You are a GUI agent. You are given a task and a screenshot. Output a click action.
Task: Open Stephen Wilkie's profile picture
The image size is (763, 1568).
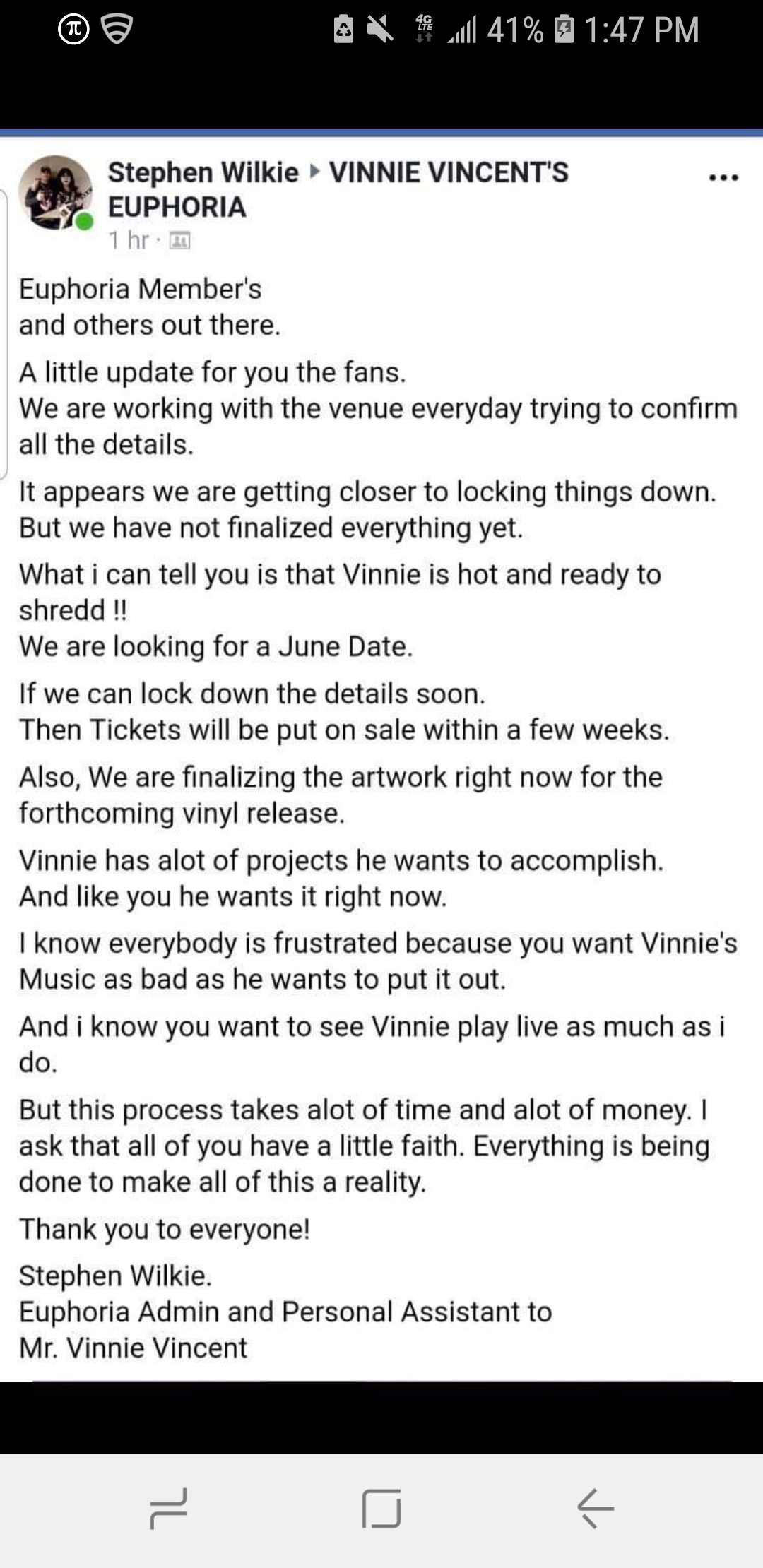click(x=56, y=193)
